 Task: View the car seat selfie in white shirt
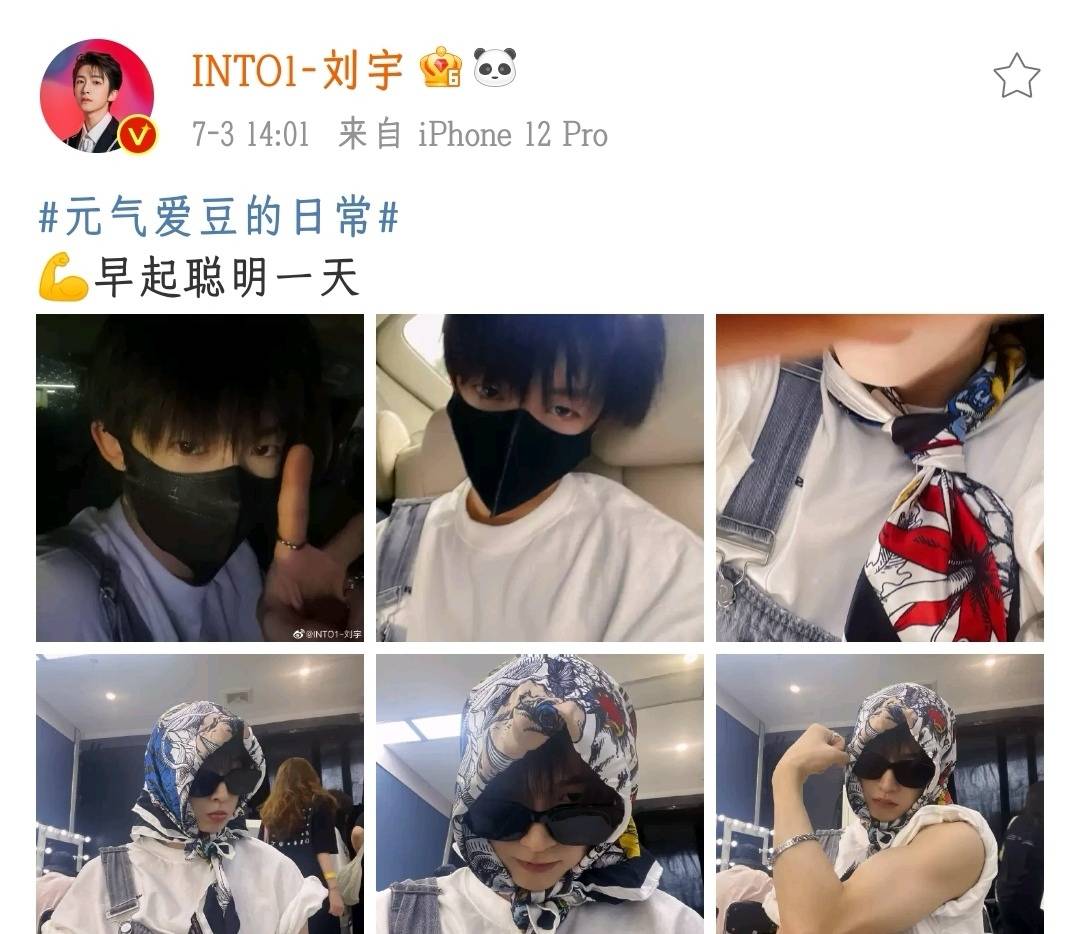coord(539,477)
